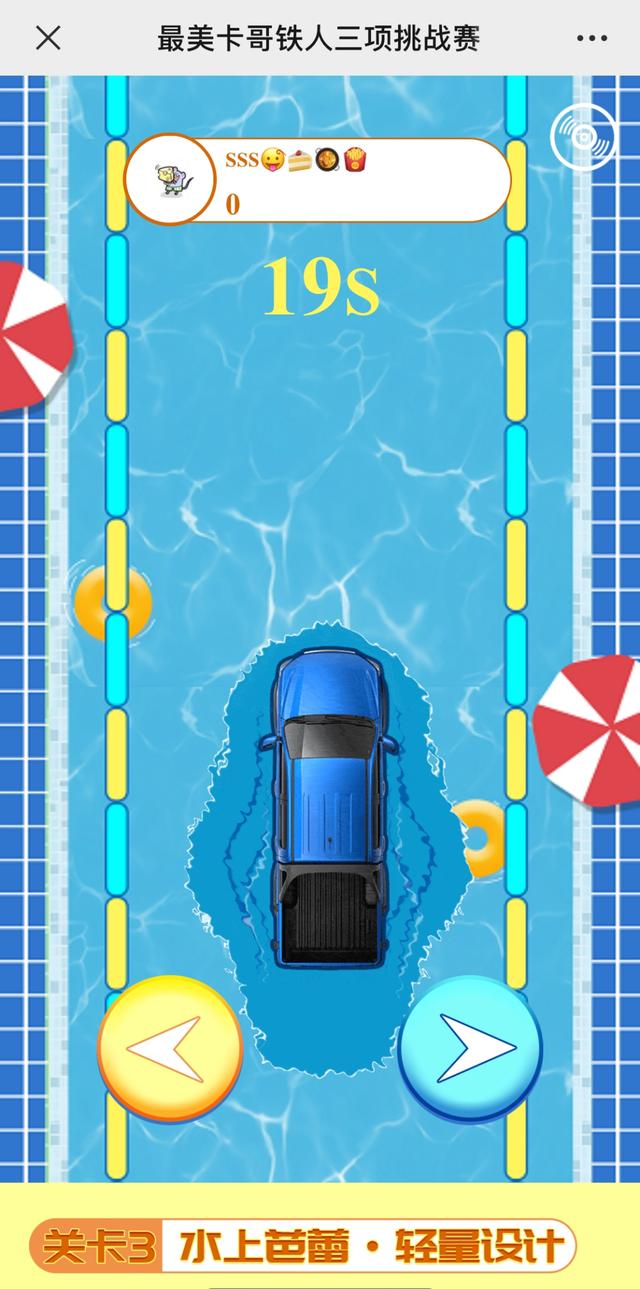Close the mini program page

(x=48, y=38)
